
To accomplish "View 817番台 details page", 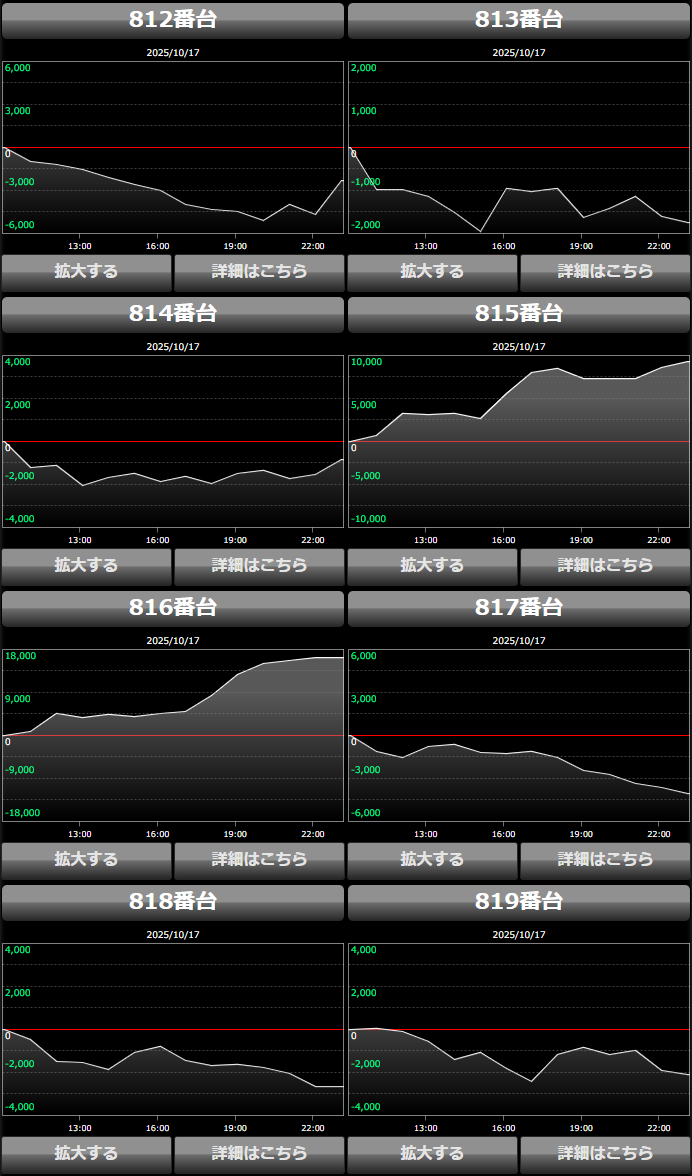I will (605, 859).
